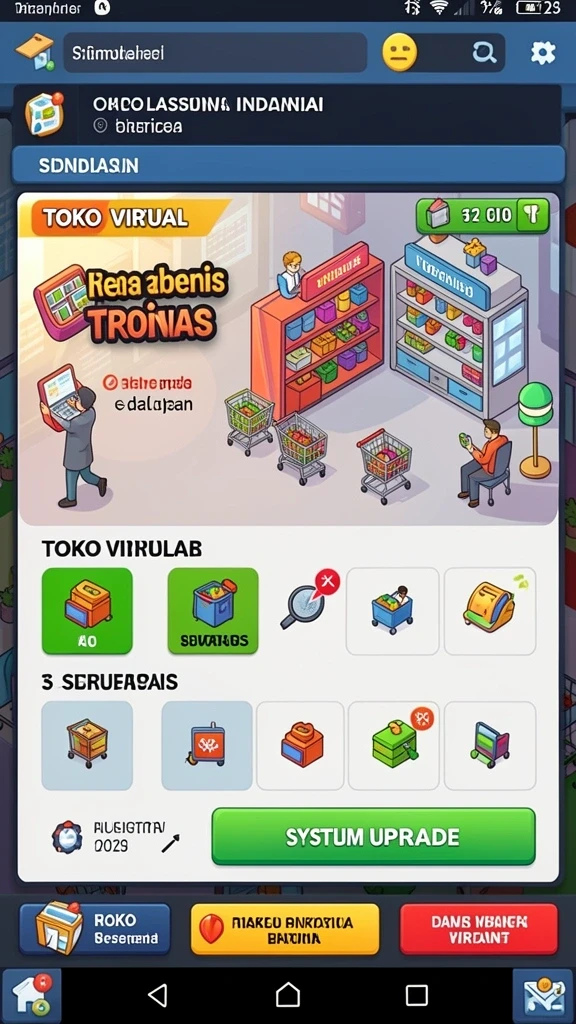Open the green box tile with the red badge
Screen dimensions: 576x1024
coord(393,745)
